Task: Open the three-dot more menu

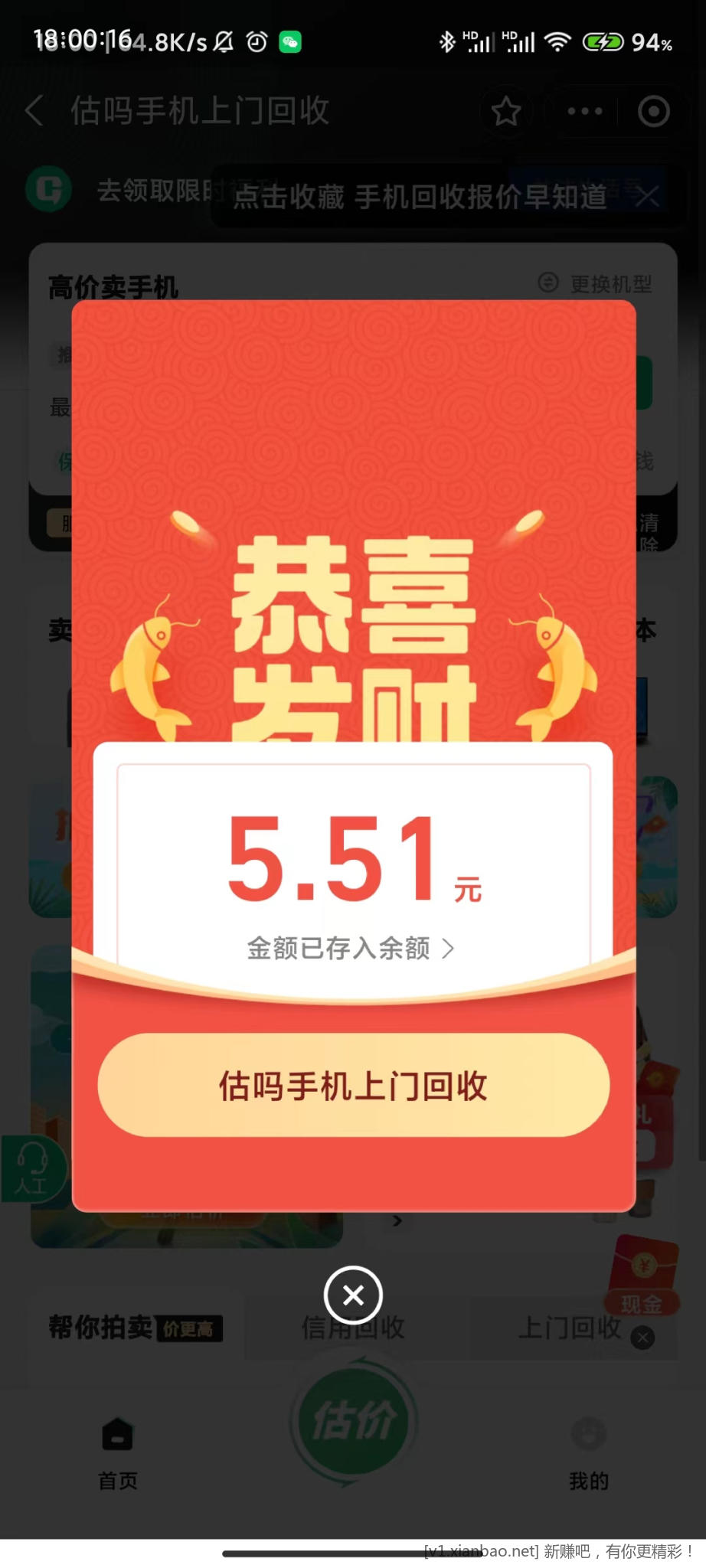Action: click(585, 112)
